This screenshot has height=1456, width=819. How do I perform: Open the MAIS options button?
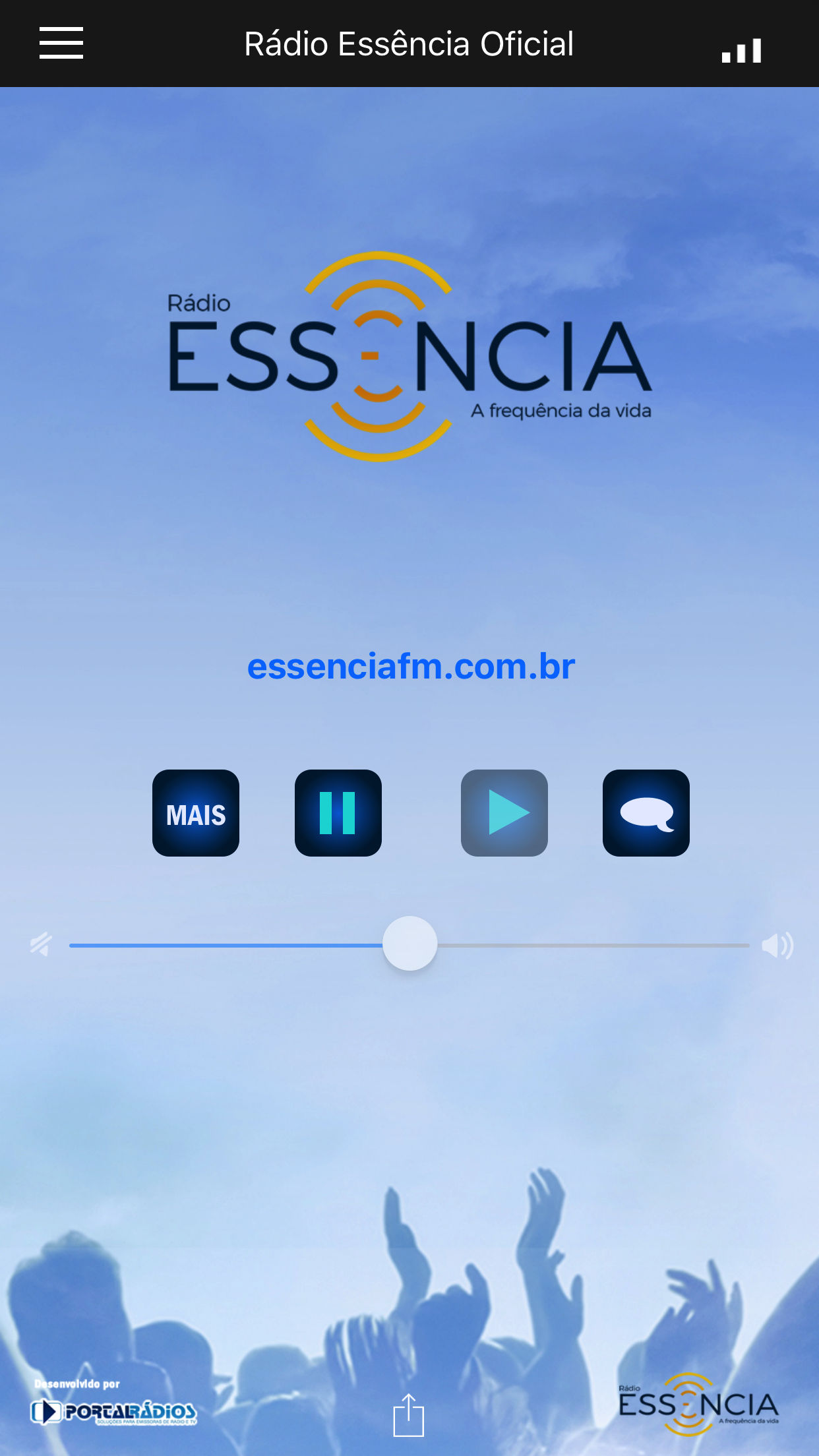196,813
